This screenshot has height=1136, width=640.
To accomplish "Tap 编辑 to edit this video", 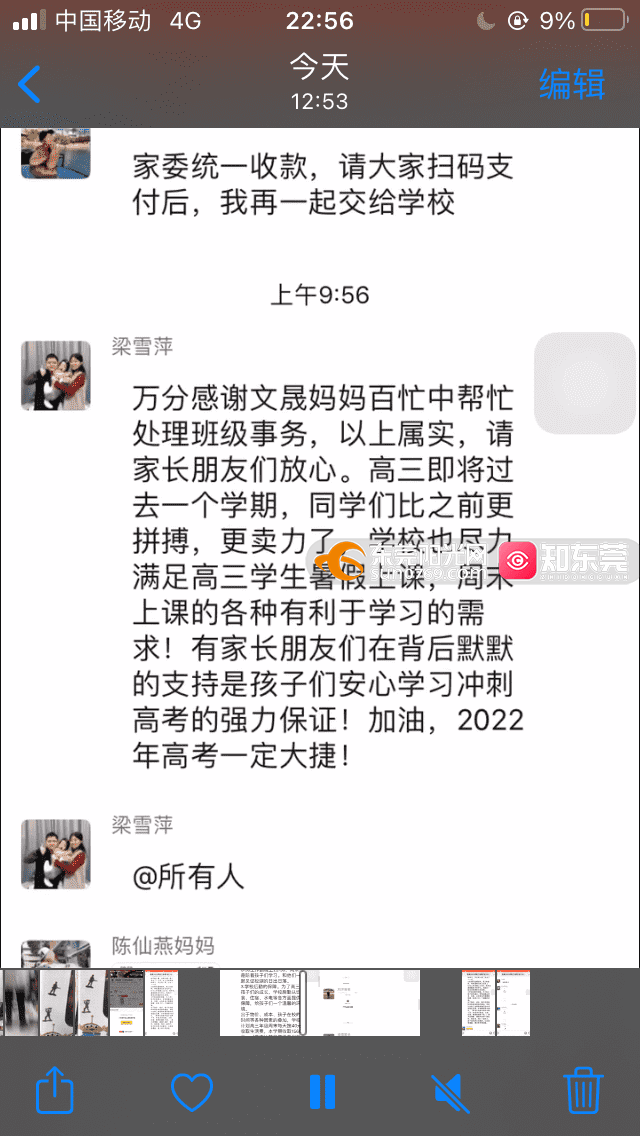I will pos(572,84).
